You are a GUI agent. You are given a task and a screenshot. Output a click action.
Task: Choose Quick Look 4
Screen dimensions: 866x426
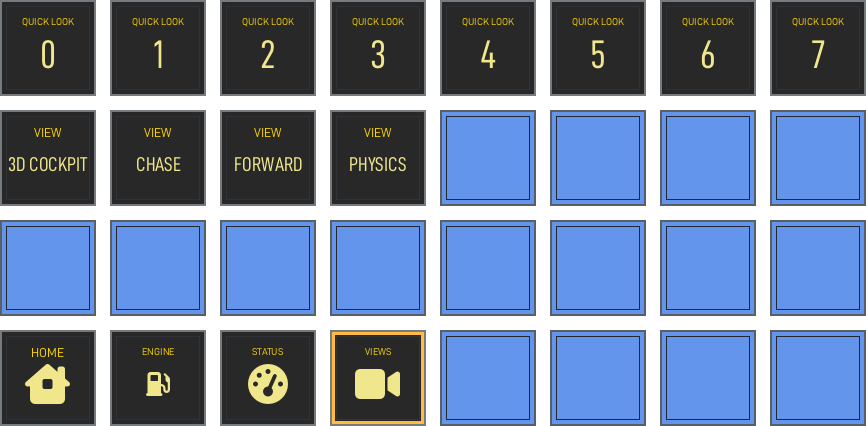(x=488, y=48)
